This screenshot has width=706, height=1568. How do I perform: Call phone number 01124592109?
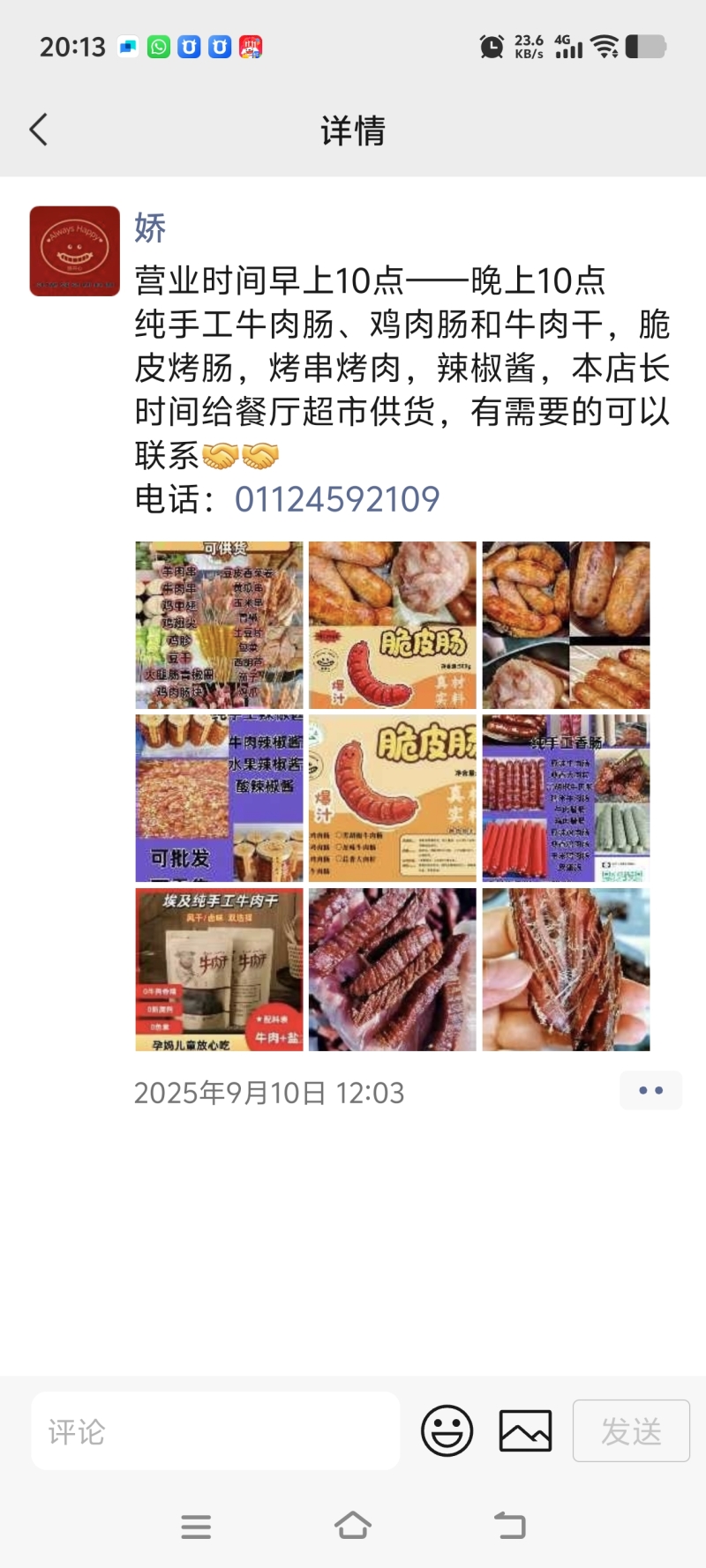[336, 499]
